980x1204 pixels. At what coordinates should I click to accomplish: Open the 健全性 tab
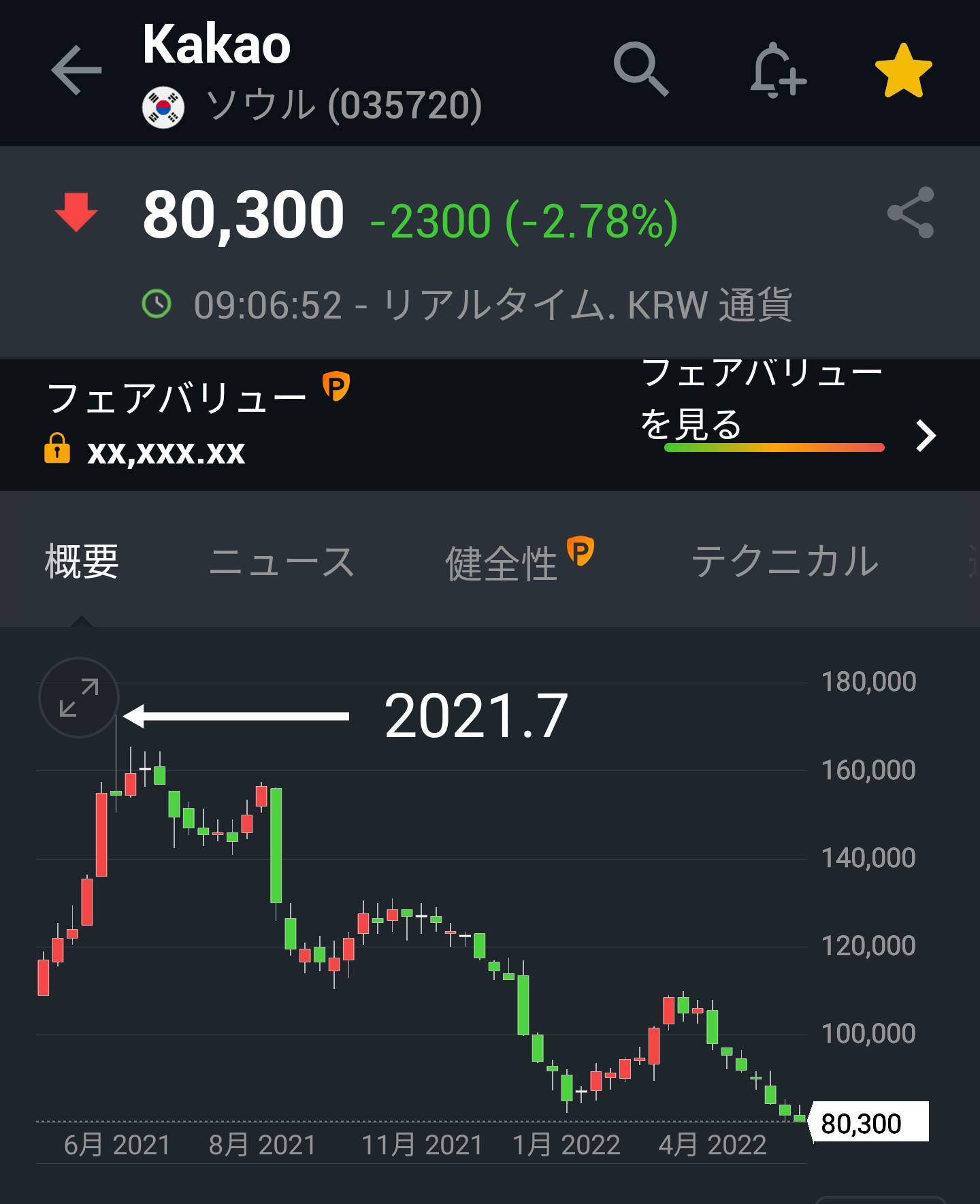tap(502, 563)
